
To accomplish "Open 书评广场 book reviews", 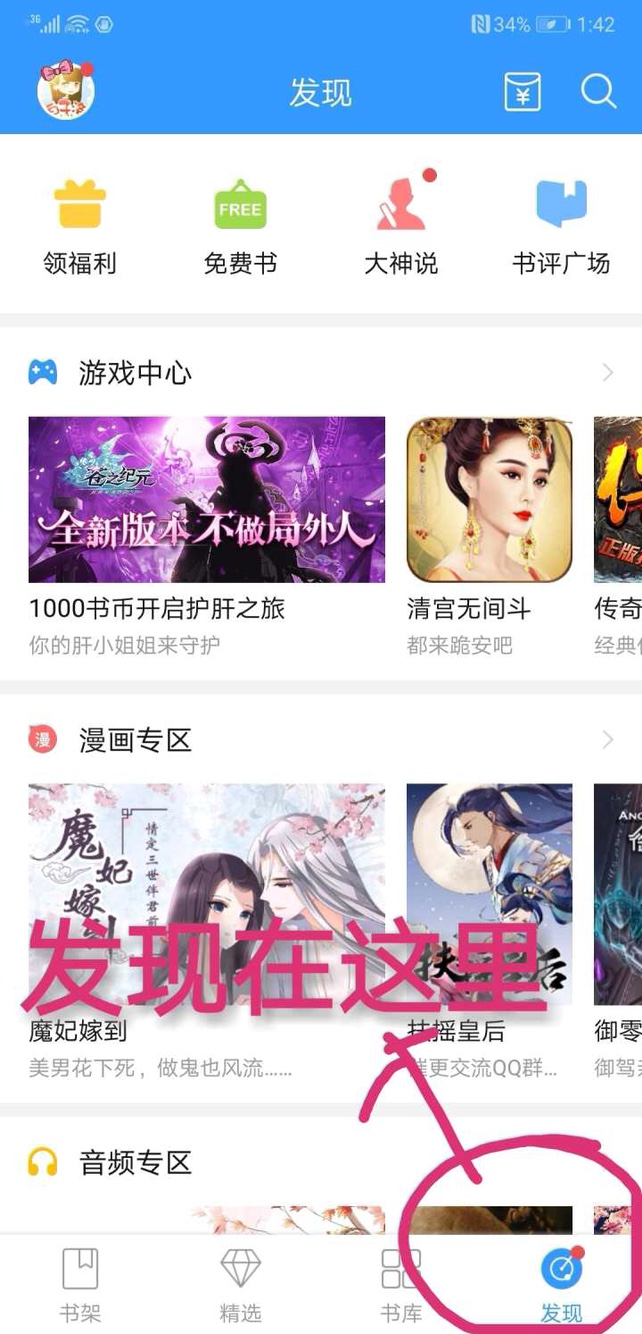I will click(560, 227).
